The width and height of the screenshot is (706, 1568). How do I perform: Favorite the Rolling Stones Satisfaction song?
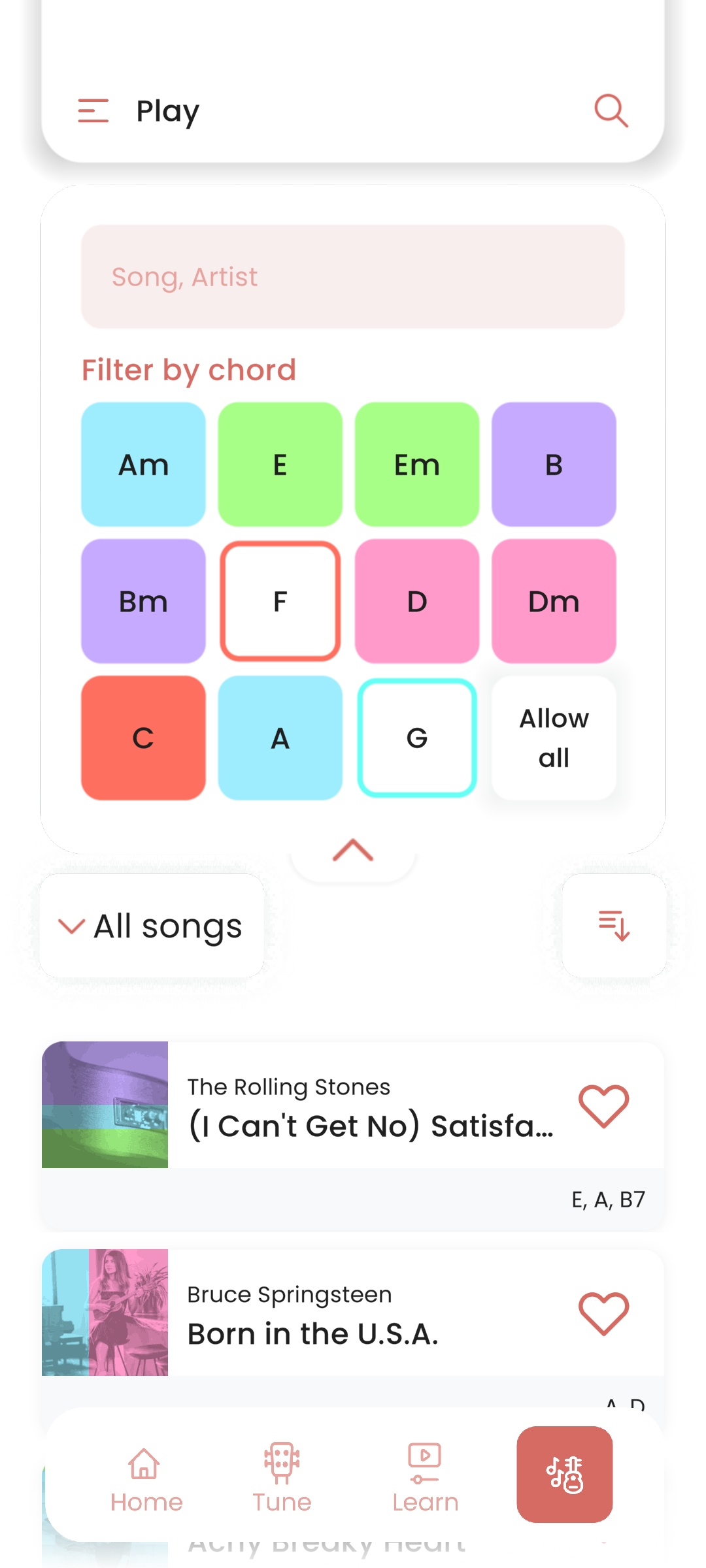click(x=603, y=1105)
